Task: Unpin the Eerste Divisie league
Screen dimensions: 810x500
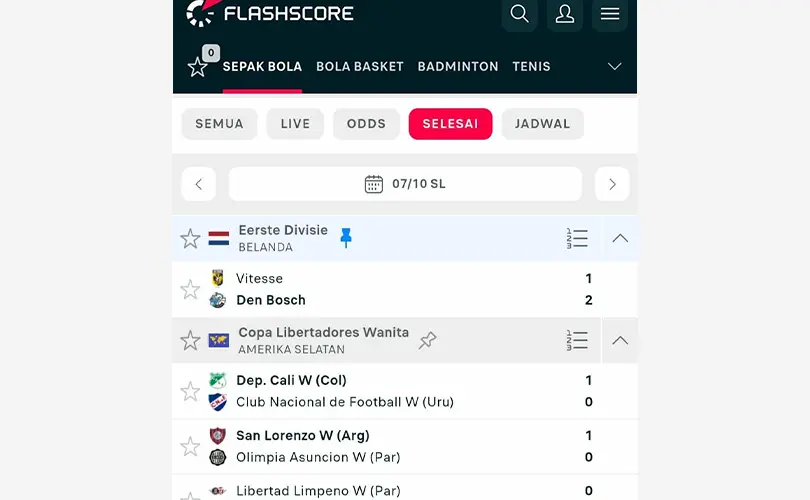Action: (346, 238)
